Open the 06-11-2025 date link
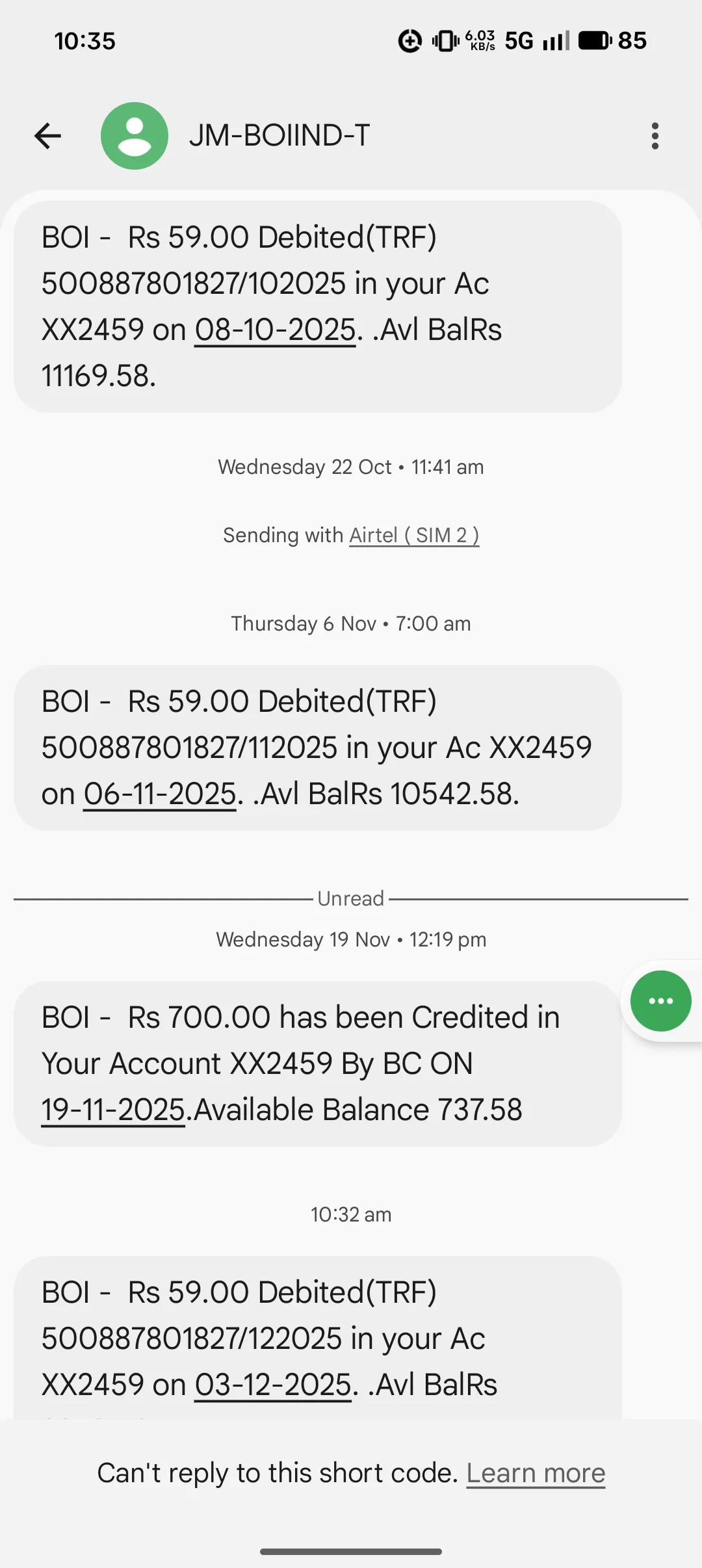Viewport: 702px width, 1568px height. 160,794
